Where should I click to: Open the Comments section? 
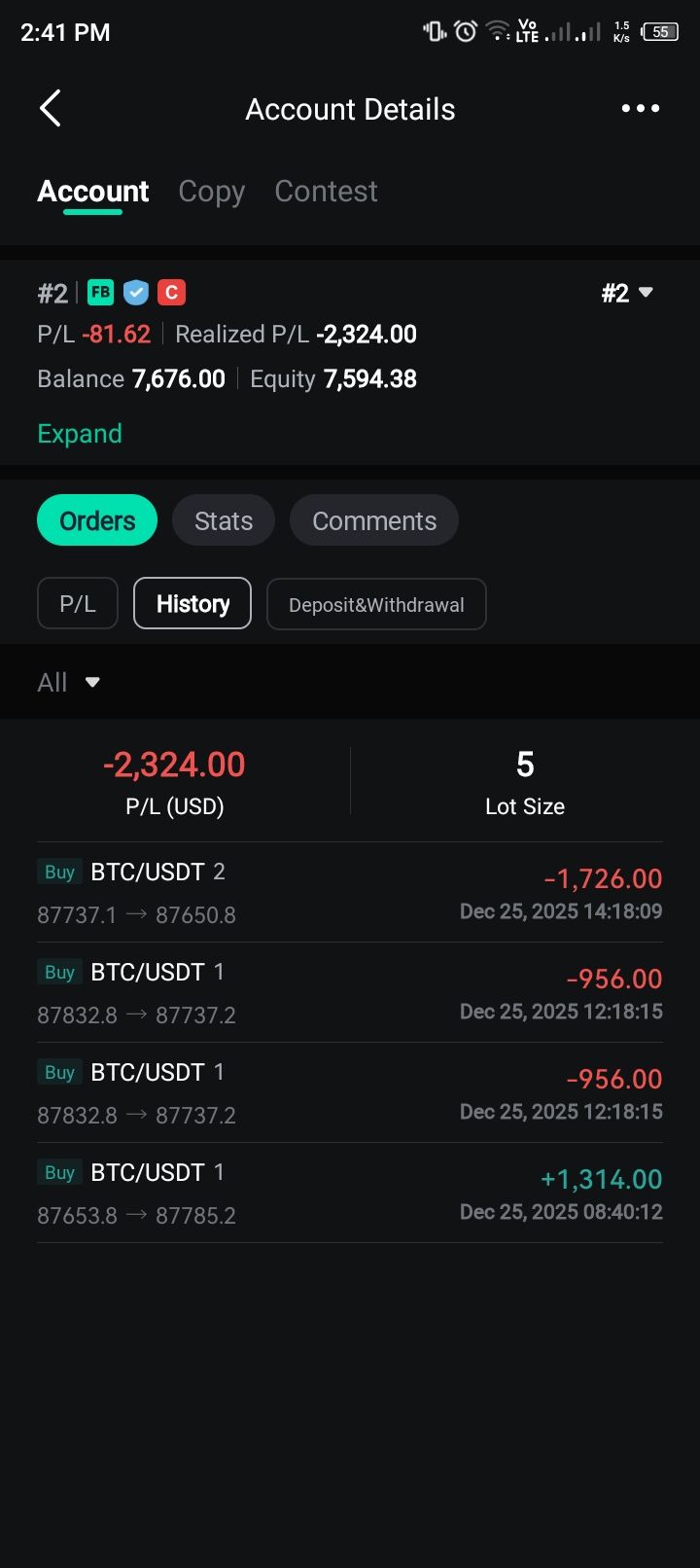374,520
